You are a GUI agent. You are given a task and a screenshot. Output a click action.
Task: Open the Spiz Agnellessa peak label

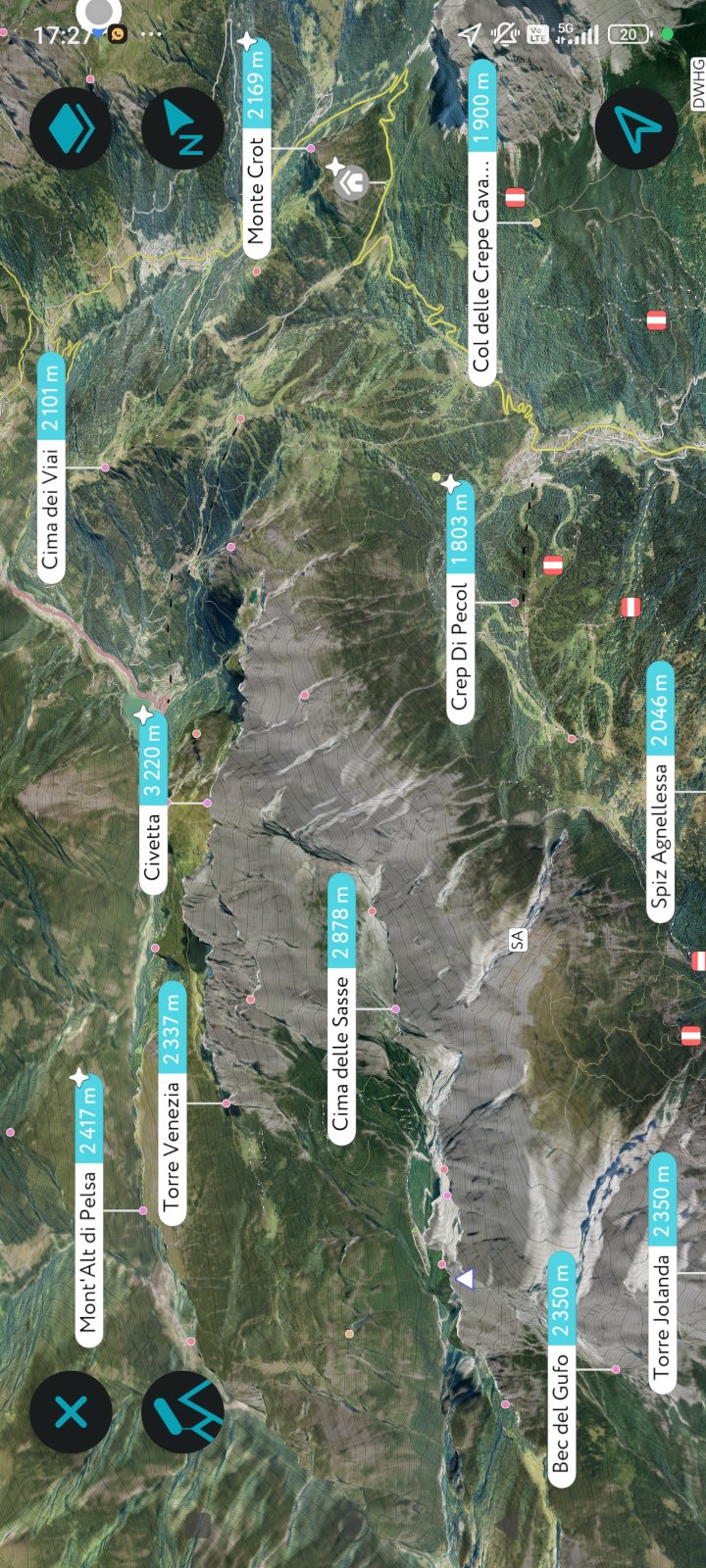pos(661,792)
